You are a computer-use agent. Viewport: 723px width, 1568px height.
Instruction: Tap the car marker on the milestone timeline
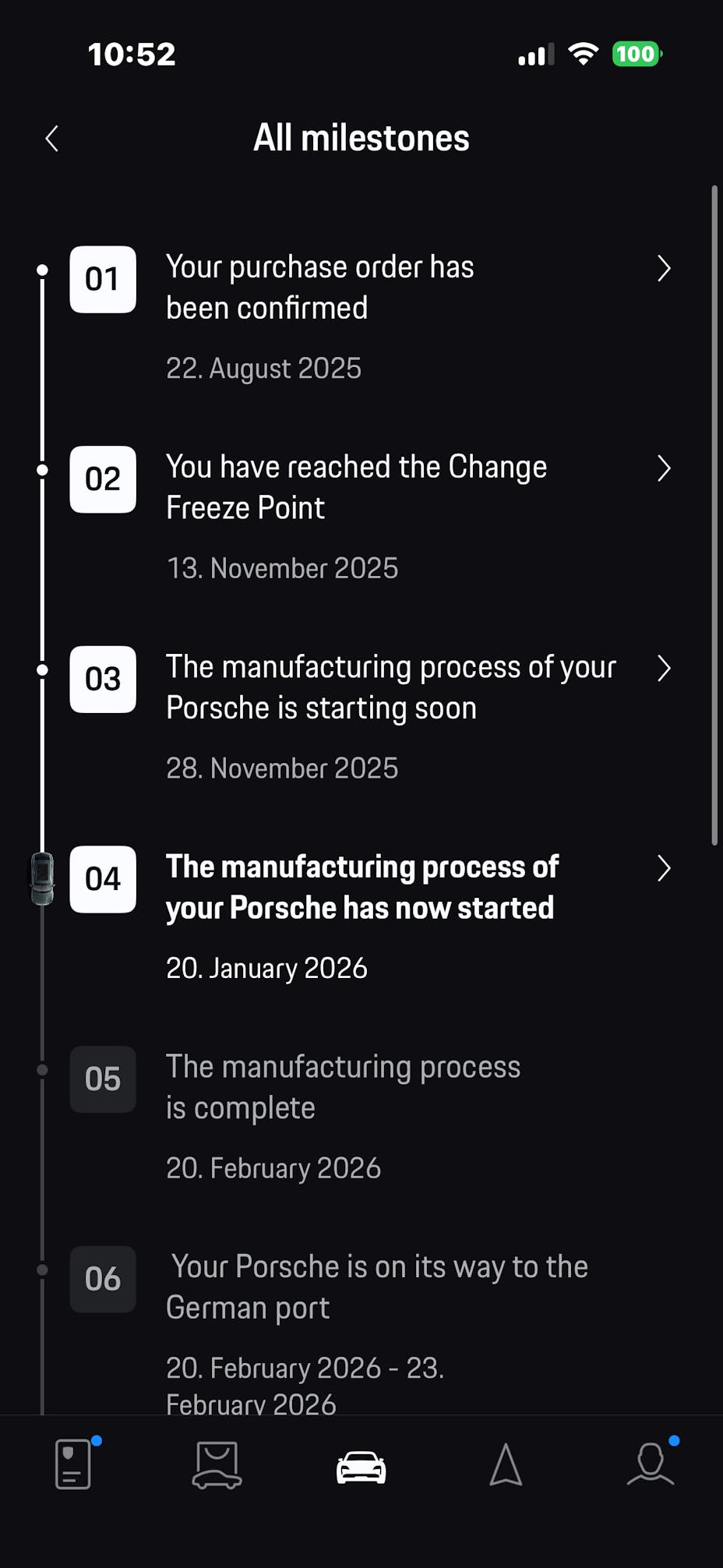click(41, 880)
